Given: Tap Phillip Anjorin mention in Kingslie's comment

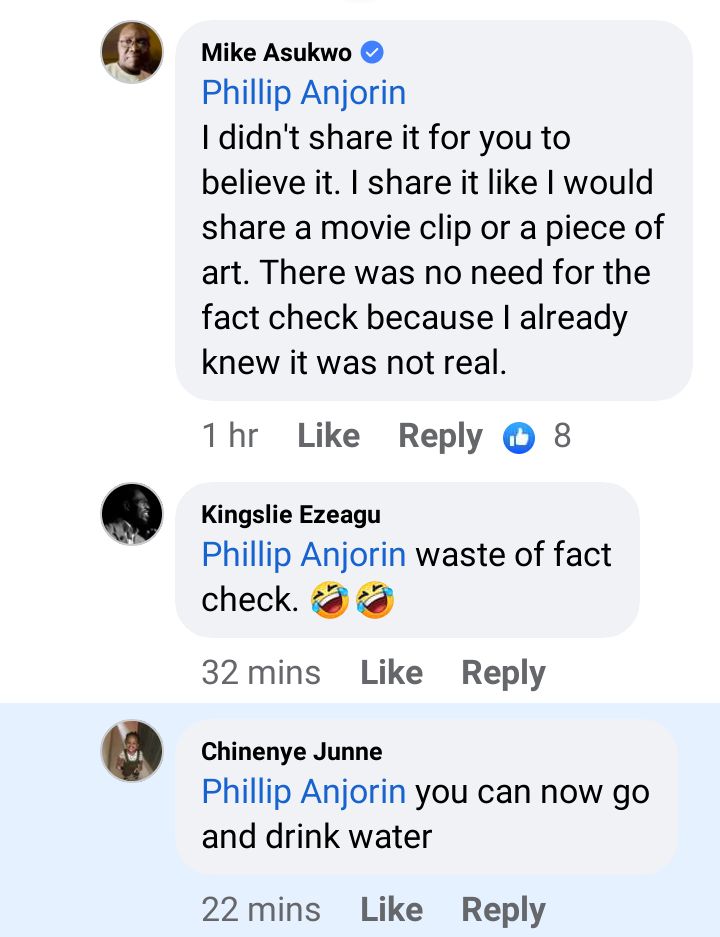Looking at the screenshot, I should [x=303, y=555].
